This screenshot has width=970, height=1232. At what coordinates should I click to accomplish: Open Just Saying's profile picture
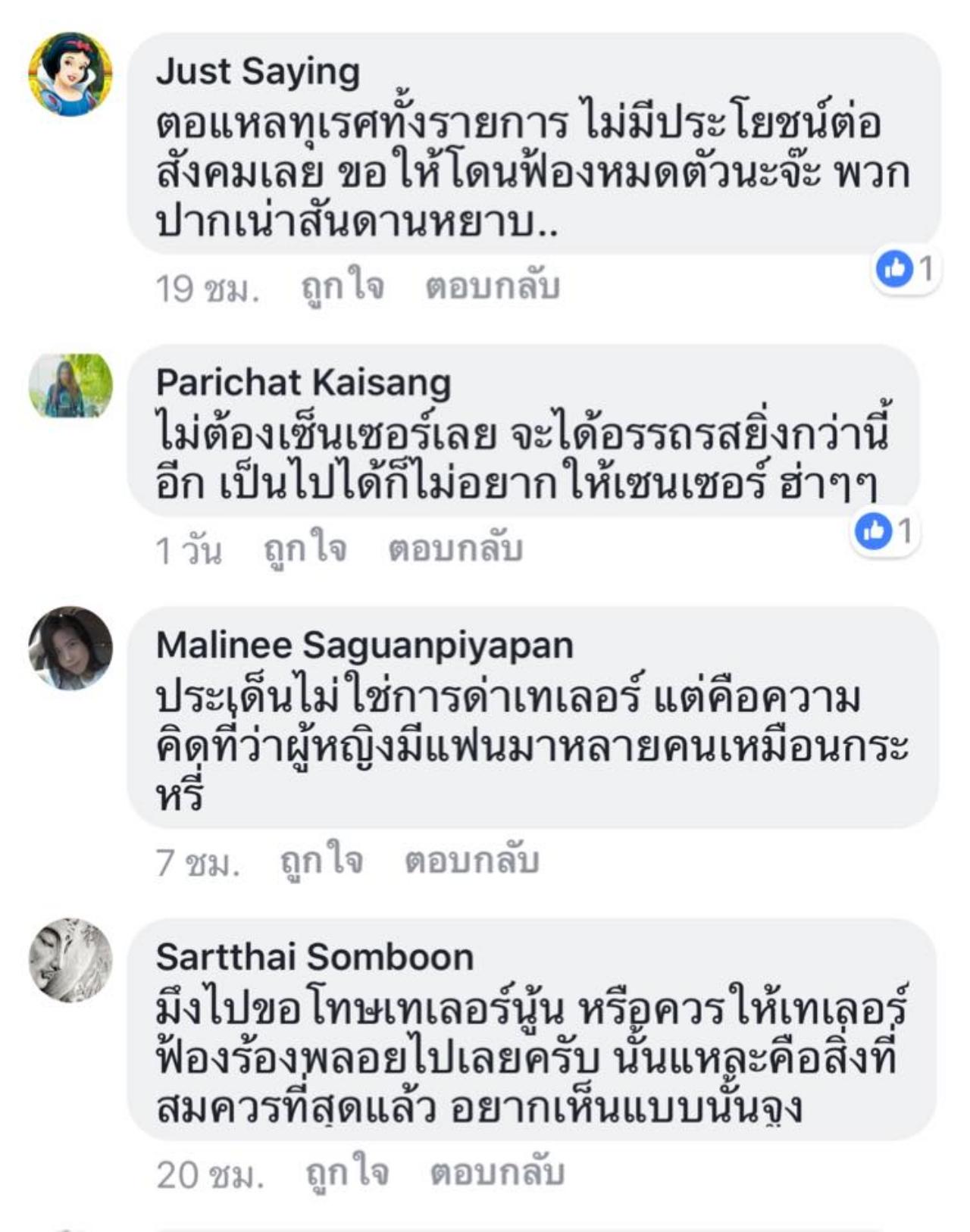tap(70, 74)
